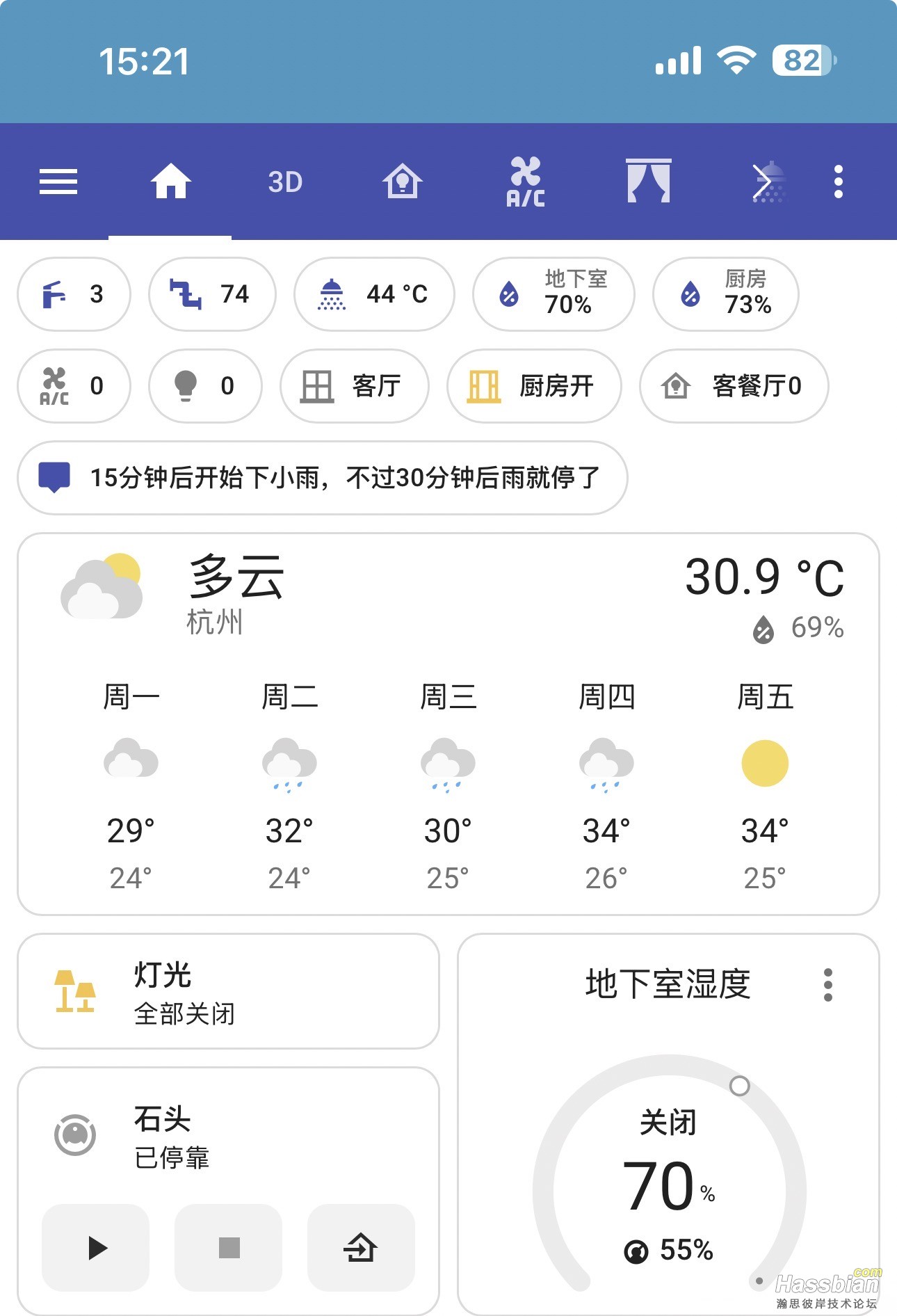Open the 厨房 73% humidity chip
This screenshot has width=897, height=1316.
coord(725,294)
